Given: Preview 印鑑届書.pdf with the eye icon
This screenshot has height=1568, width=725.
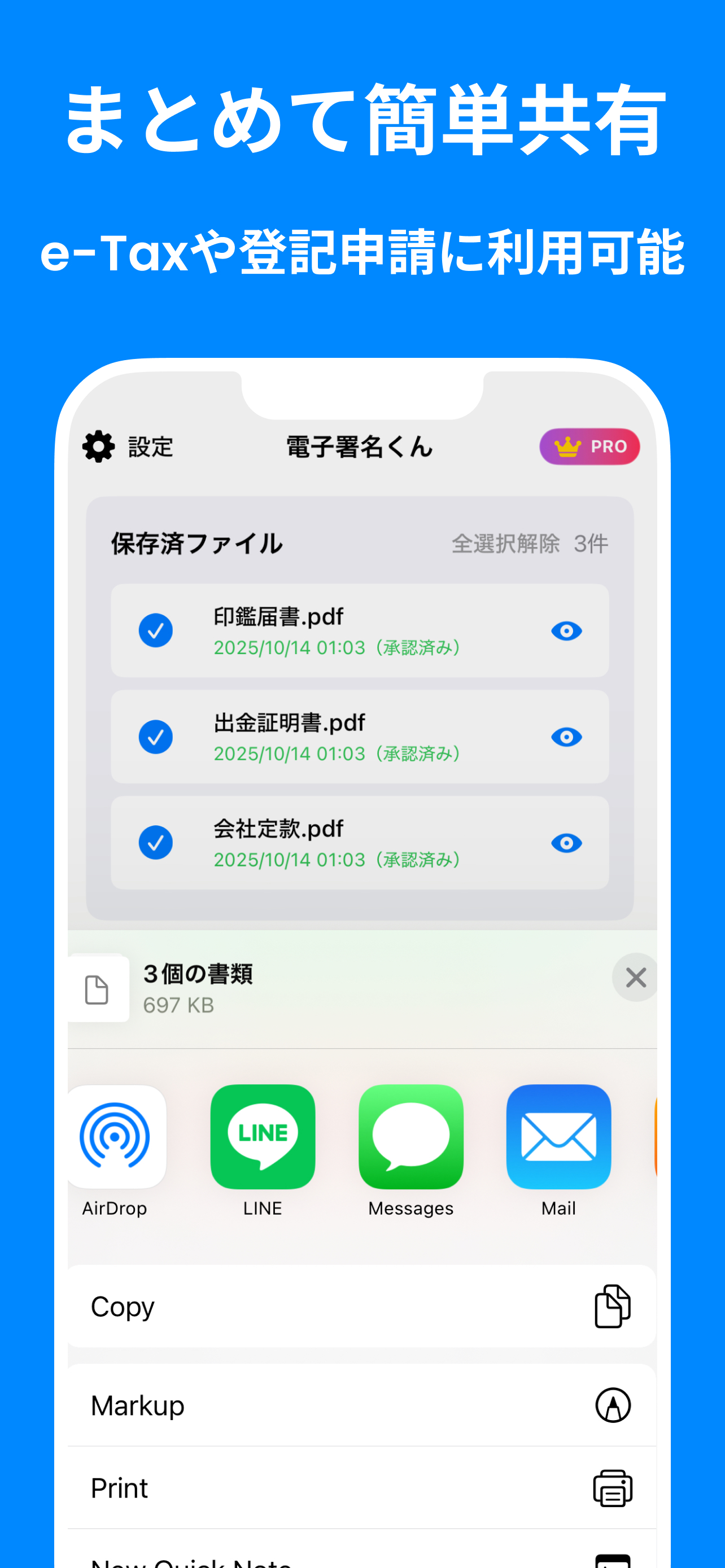Looking at the screenshot, I should 566,632.
